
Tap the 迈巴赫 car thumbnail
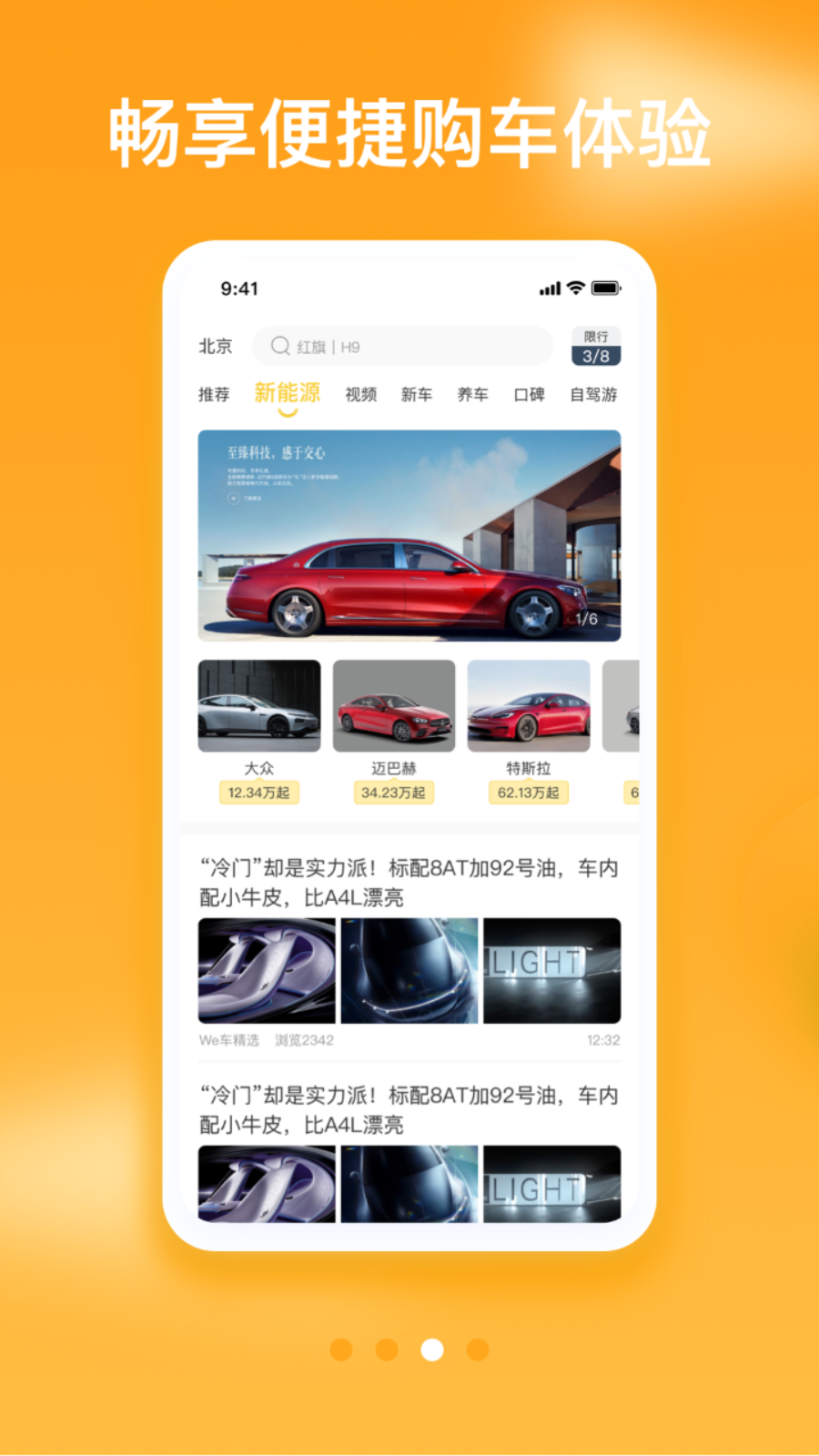tap(394, 706)
